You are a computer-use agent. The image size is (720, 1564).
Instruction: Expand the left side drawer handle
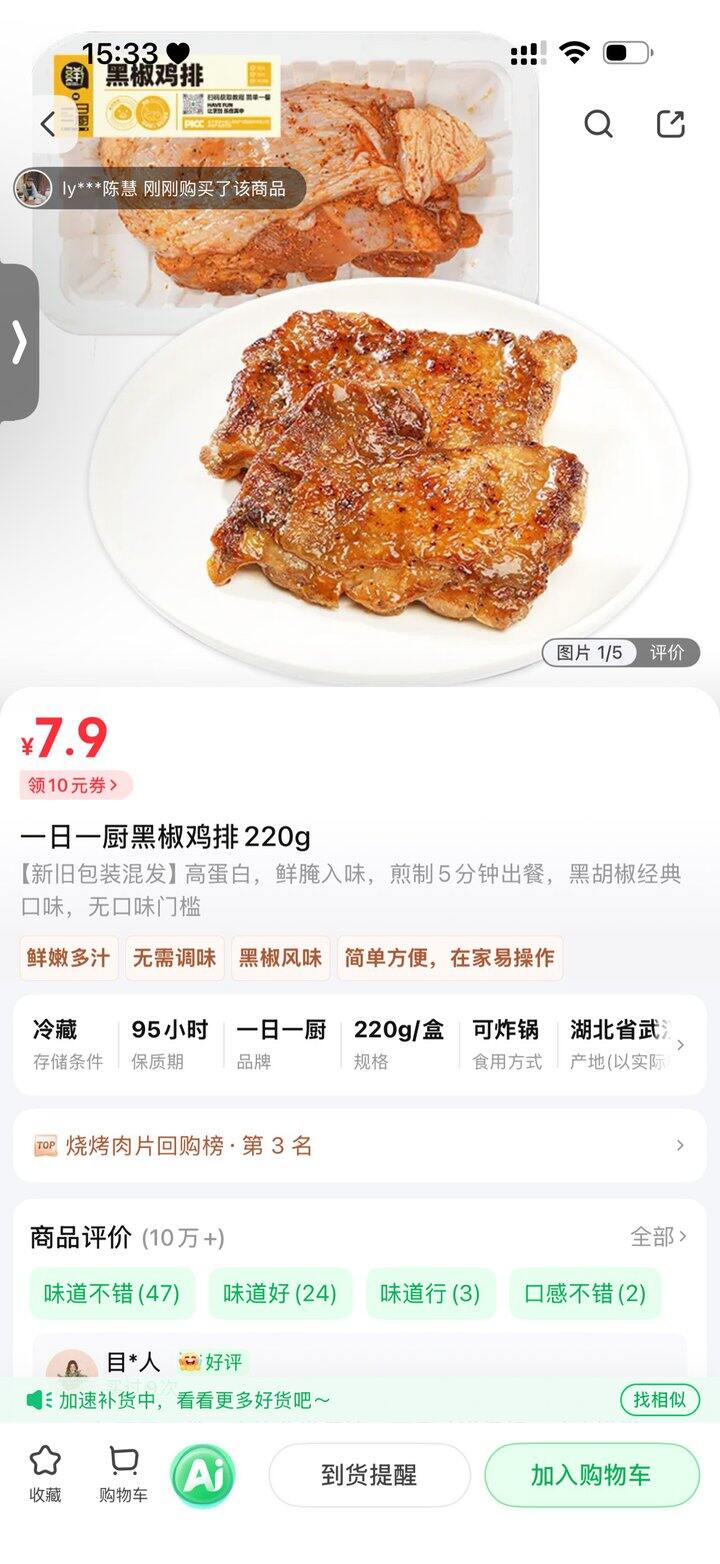point(18,343)
